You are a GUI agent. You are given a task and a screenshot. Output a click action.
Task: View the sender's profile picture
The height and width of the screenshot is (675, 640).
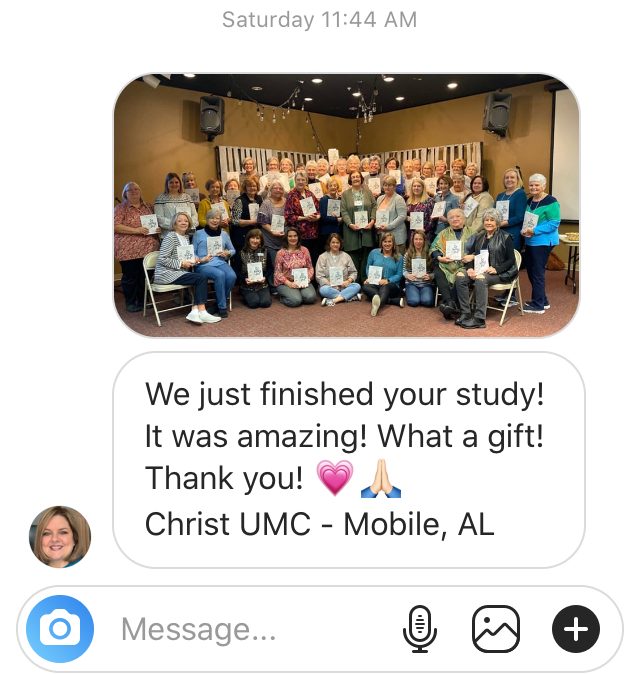pyautogui.click(x=60, y=536)
